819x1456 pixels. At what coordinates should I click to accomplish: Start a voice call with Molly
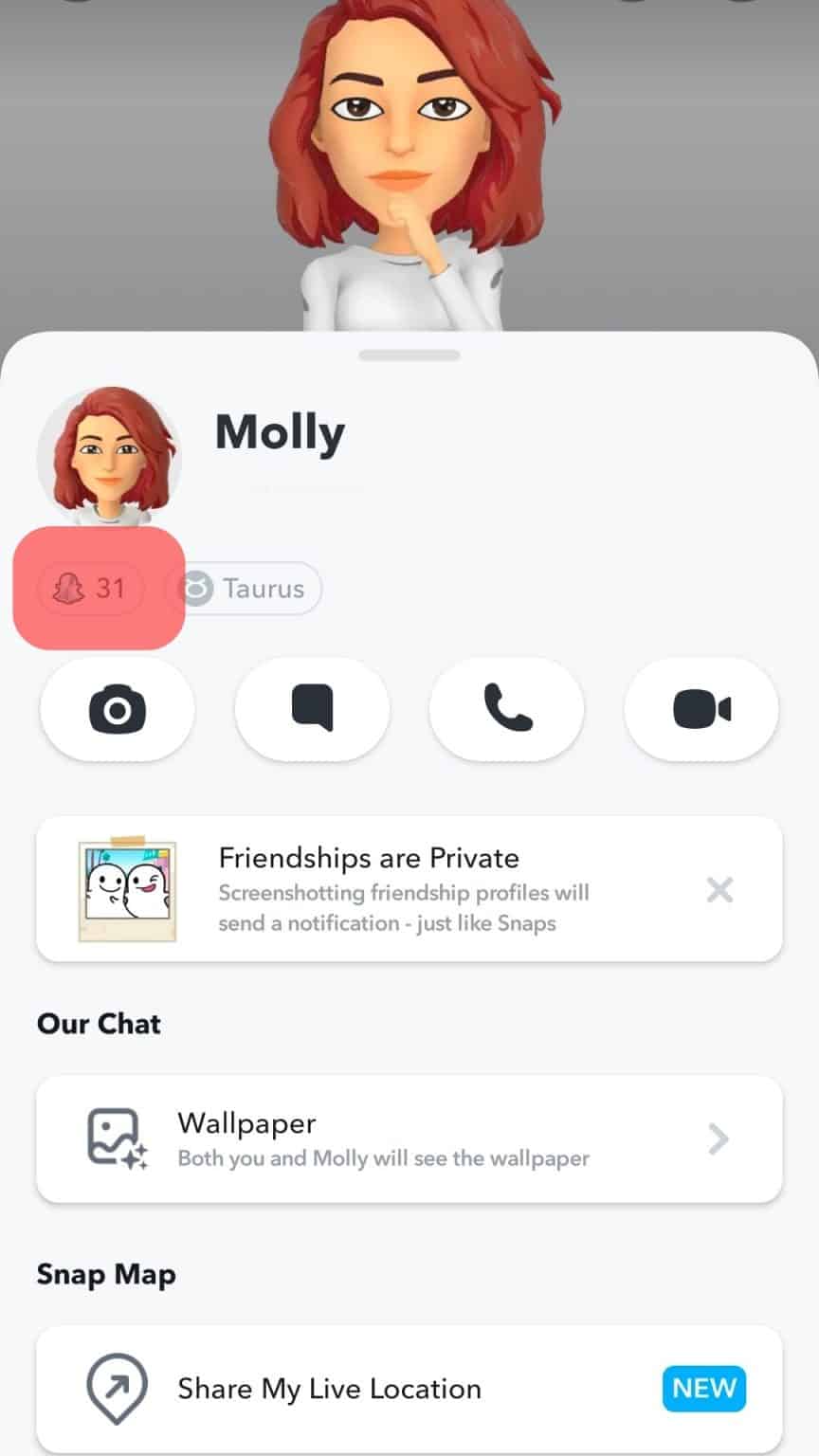(507, 709)
